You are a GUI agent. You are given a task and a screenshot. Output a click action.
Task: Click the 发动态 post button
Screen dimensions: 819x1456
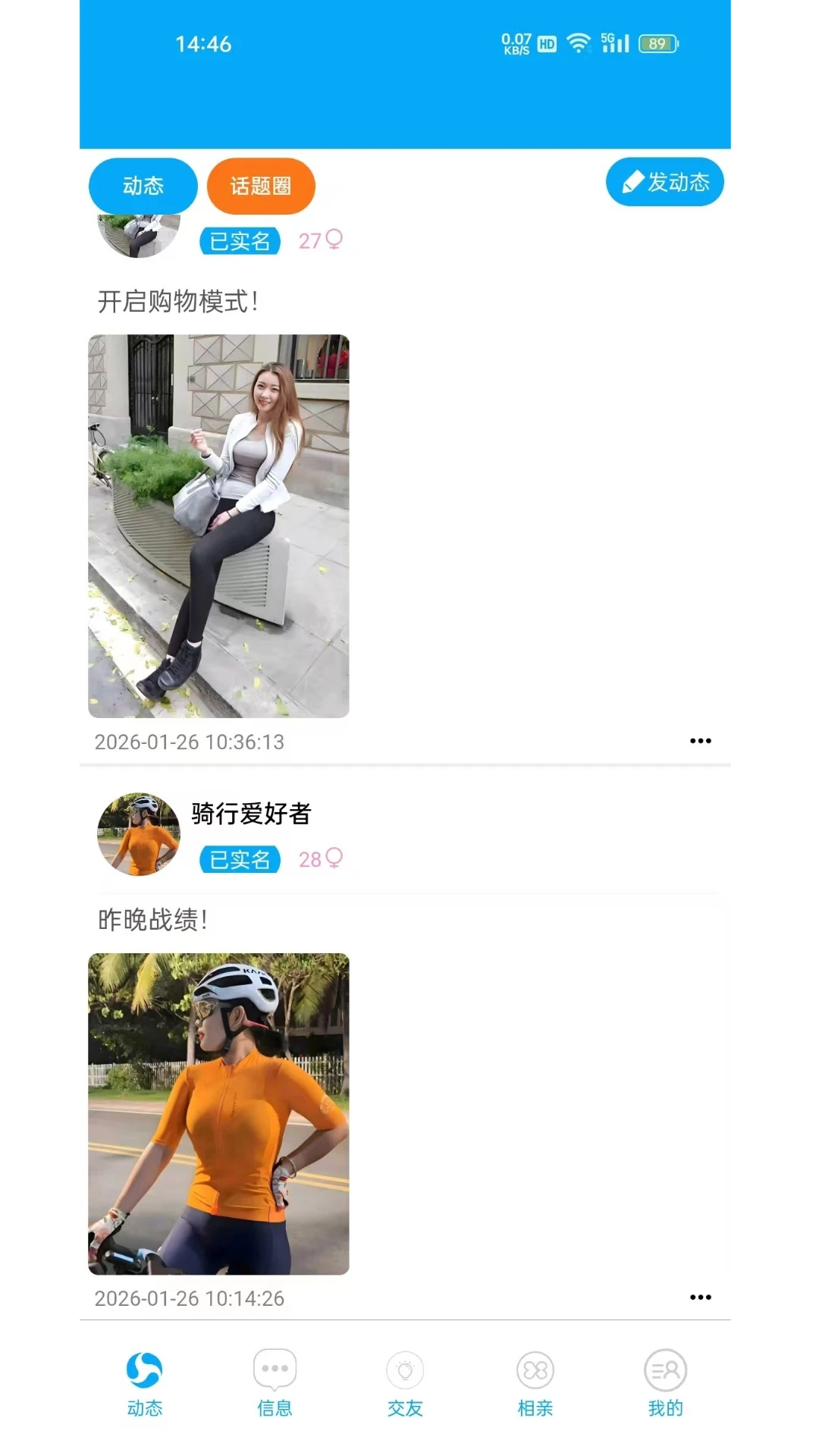click(665, 182)
